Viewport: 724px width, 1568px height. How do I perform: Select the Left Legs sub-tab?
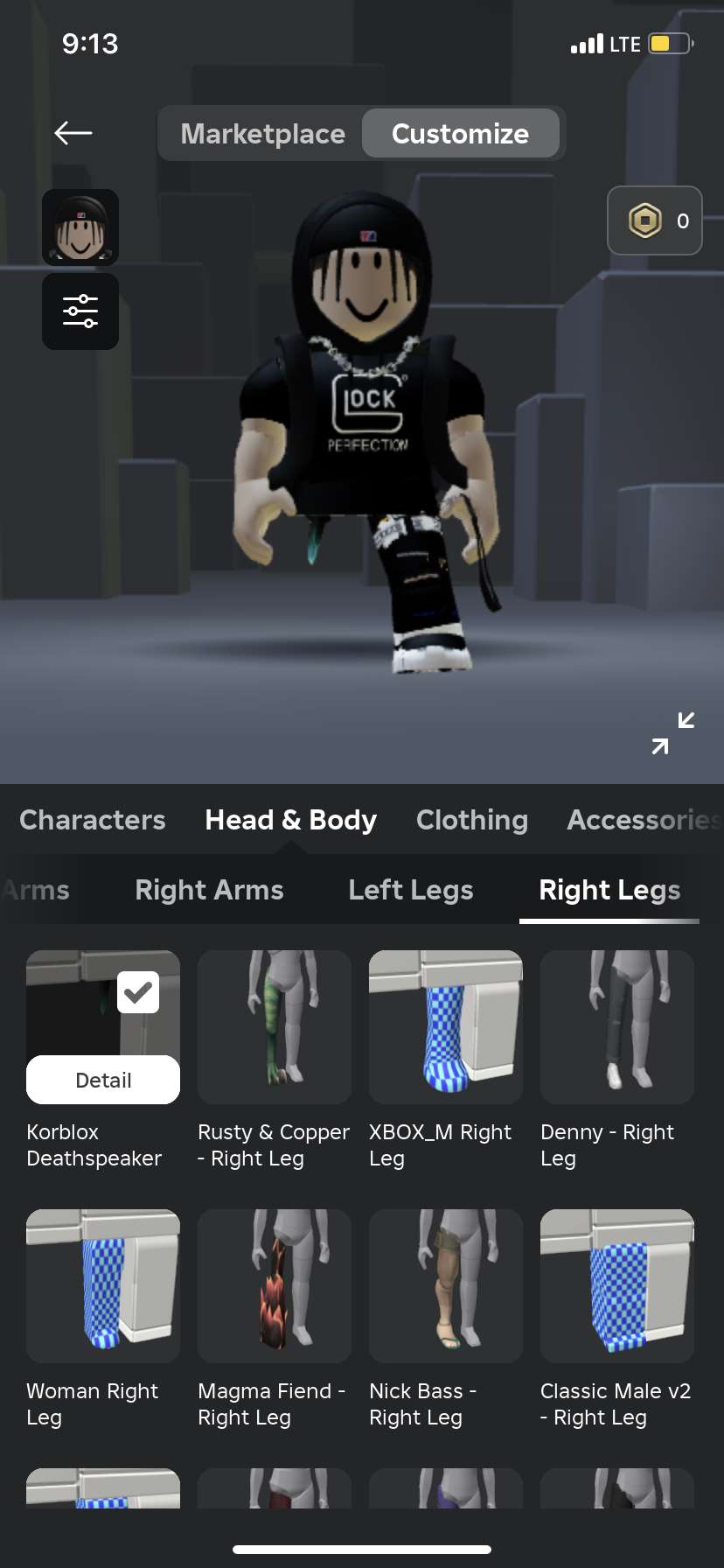(411, 890)
